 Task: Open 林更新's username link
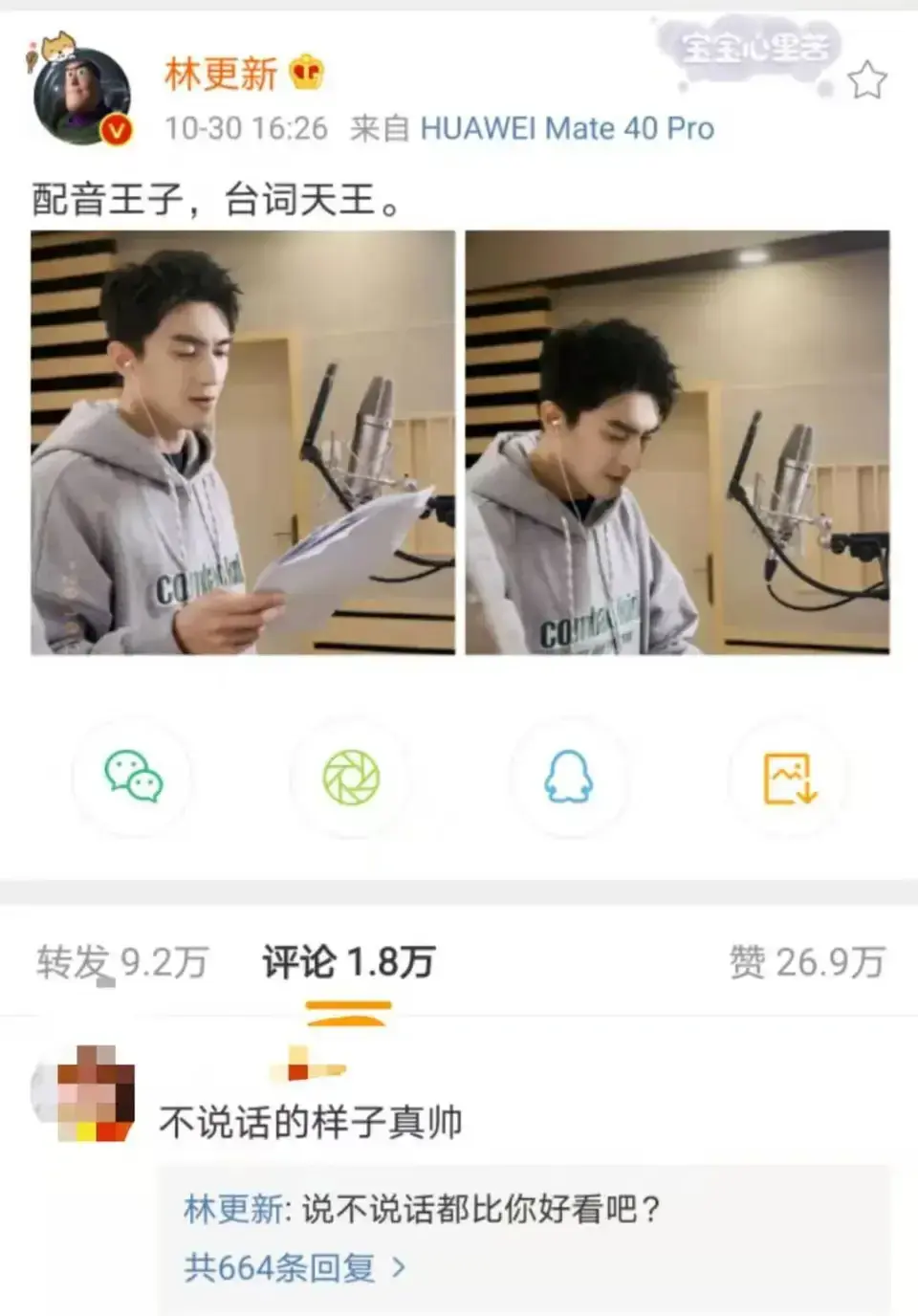221,74
